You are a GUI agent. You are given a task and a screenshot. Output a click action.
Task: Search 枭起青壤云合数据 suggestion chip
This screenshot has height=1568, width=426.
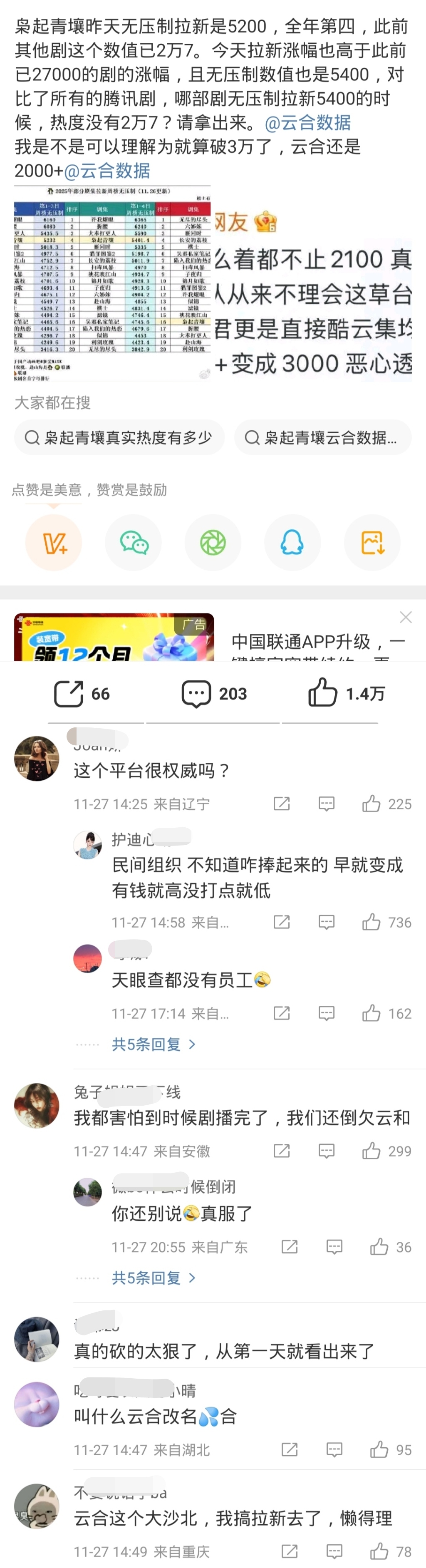[322, 437]
